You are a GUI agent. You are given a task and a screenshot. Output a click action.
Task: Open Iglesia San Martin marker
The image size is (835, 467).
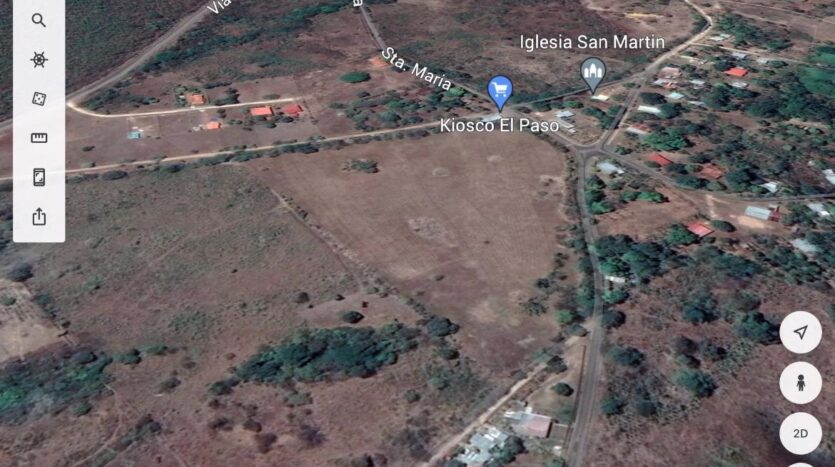pyautogui.click(x=593, y=71)
